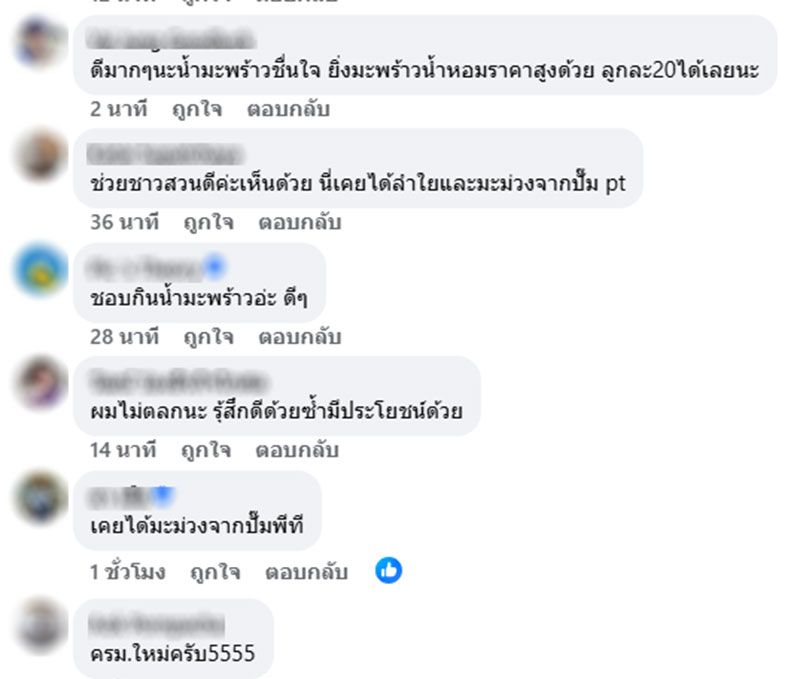Like the 'เคยได้มะม่วงจากปั๊มพีที' comment
The width and height of the screenshot is (800, 679).
pos(215,572)
